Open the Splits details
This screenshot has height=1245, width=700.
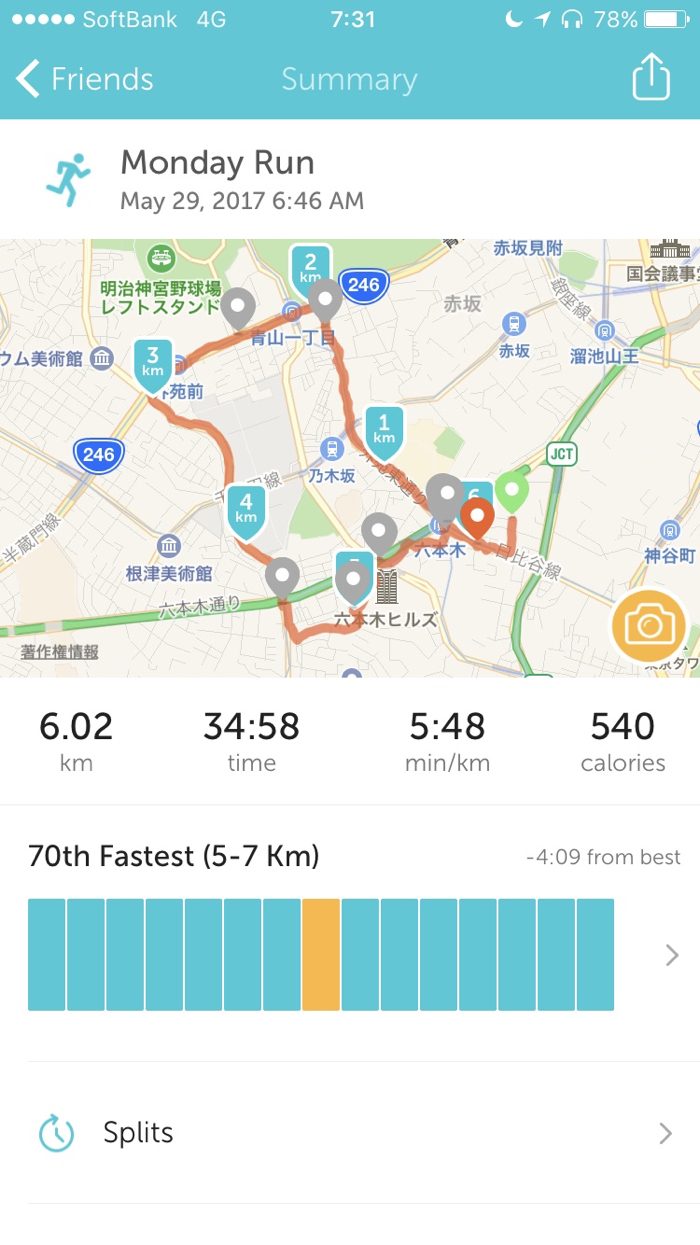(350, 1133)
